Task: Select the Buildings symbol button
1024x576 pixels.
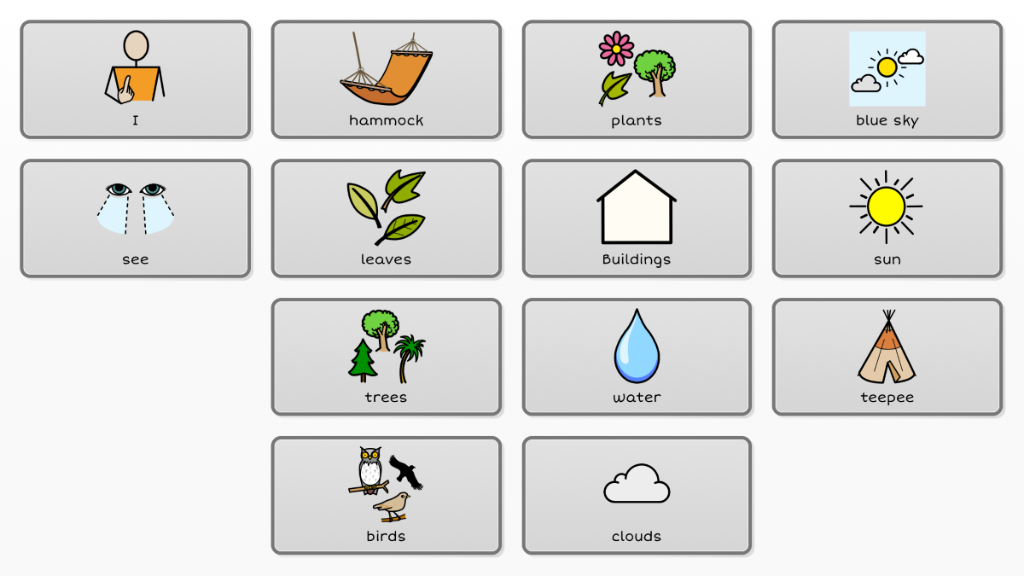Action: [637, 218]
